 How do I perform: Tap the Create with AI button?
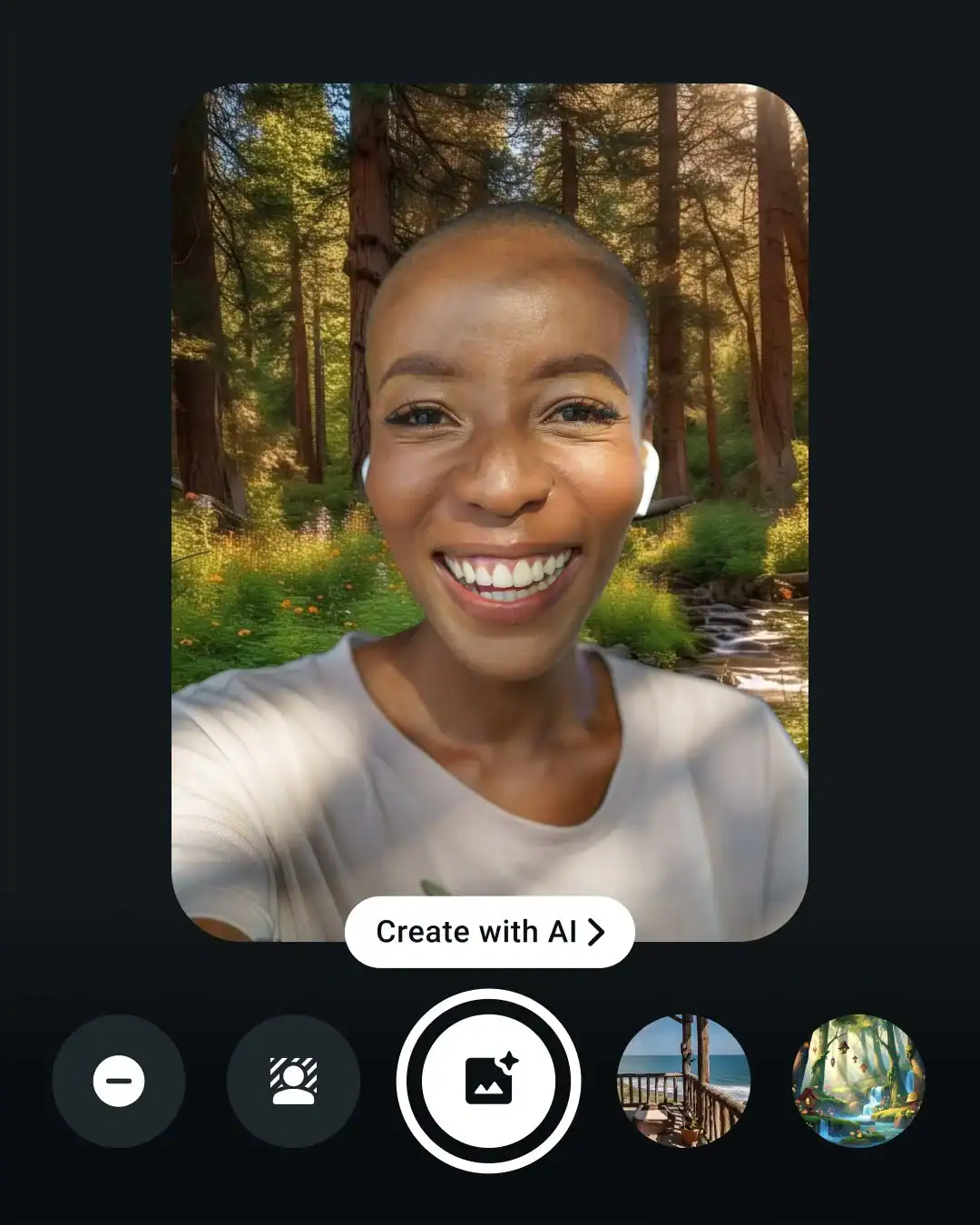click(489, 932)
